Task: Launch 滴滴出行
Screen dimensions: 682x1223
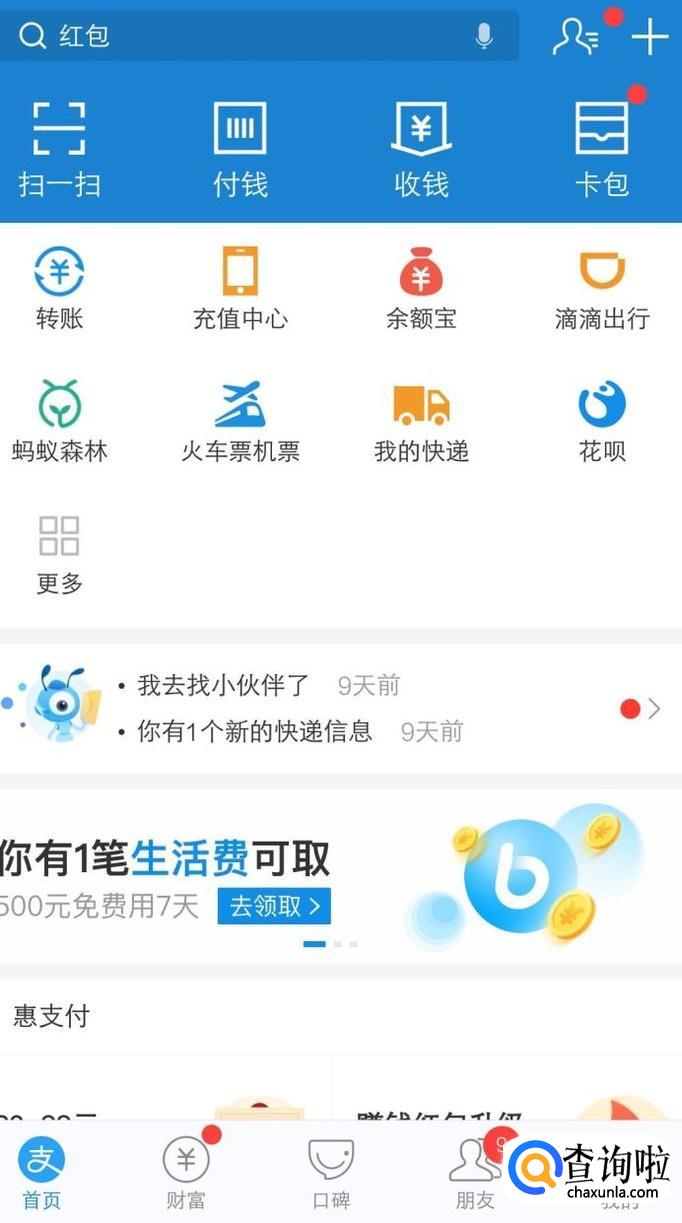Action: tap(602, 288)
